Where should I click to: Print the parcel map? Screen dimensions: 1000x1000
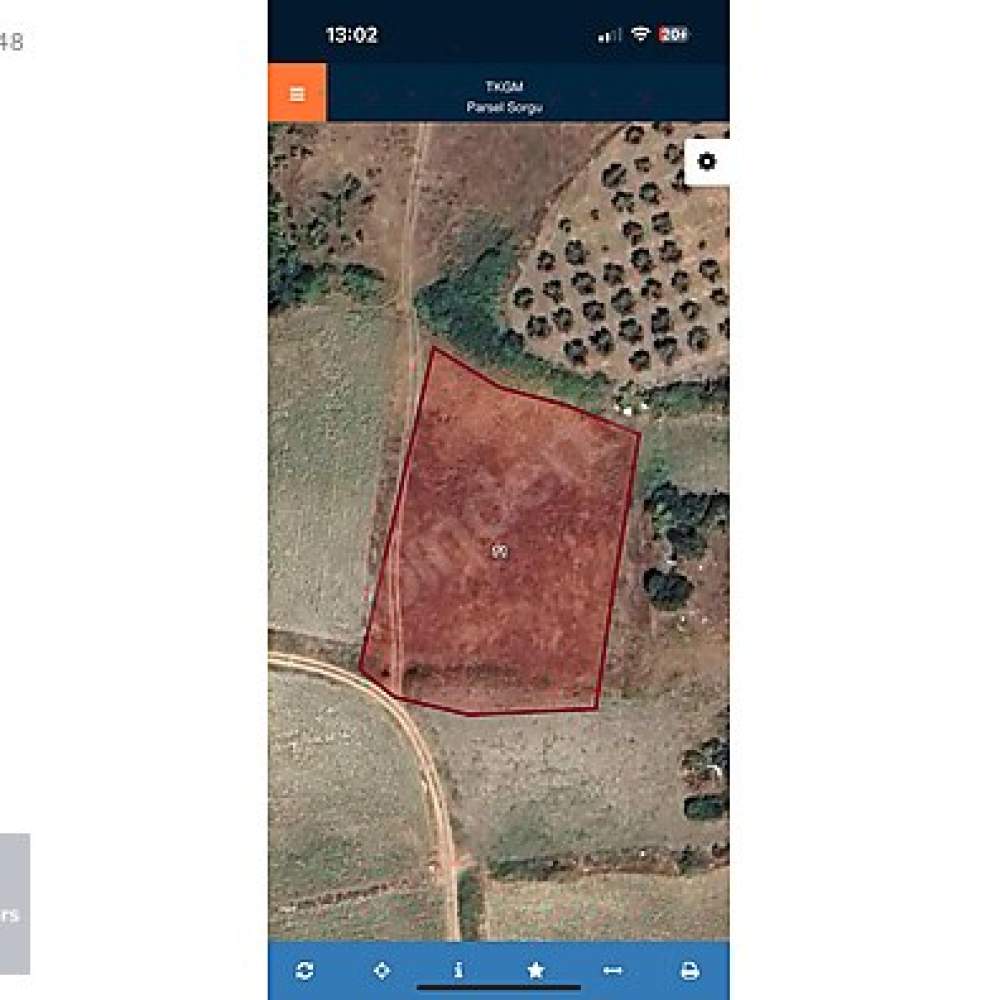[x=690, y=970]
